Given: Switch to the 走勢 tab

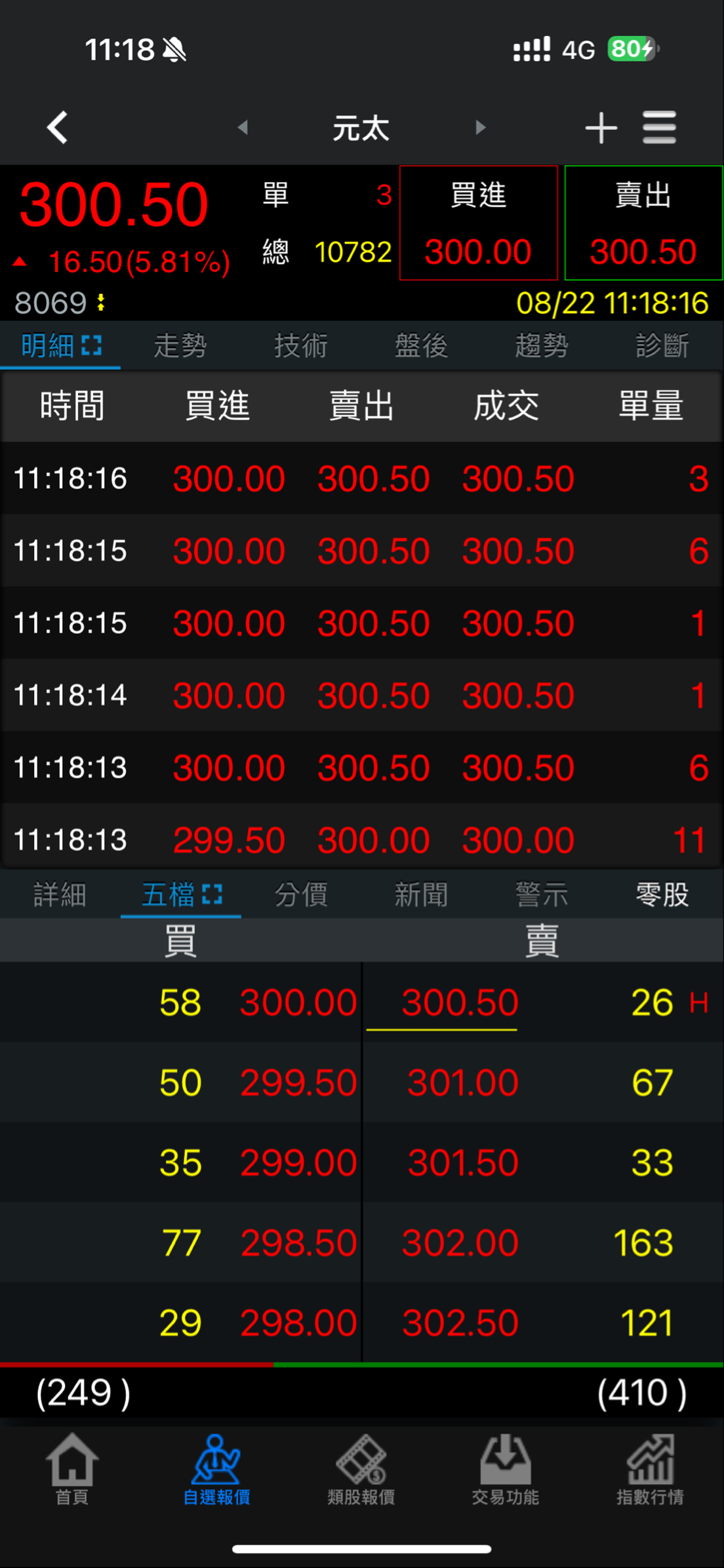Looking at the screenshot, I should (180, 345).
